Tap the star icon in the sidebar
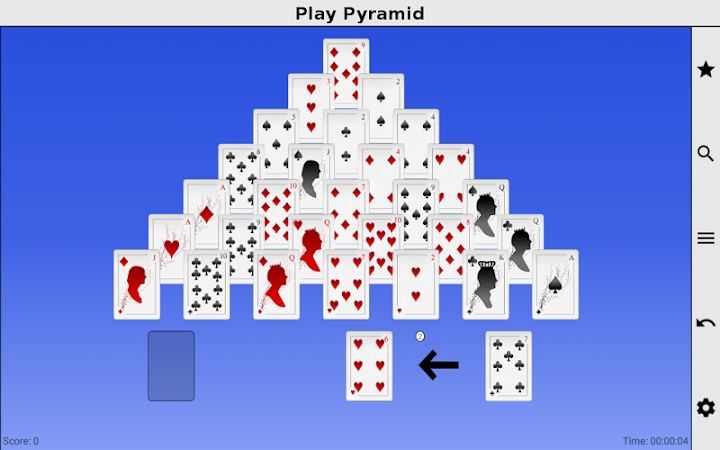The image size is (720, 450). (x=705, y=69)
